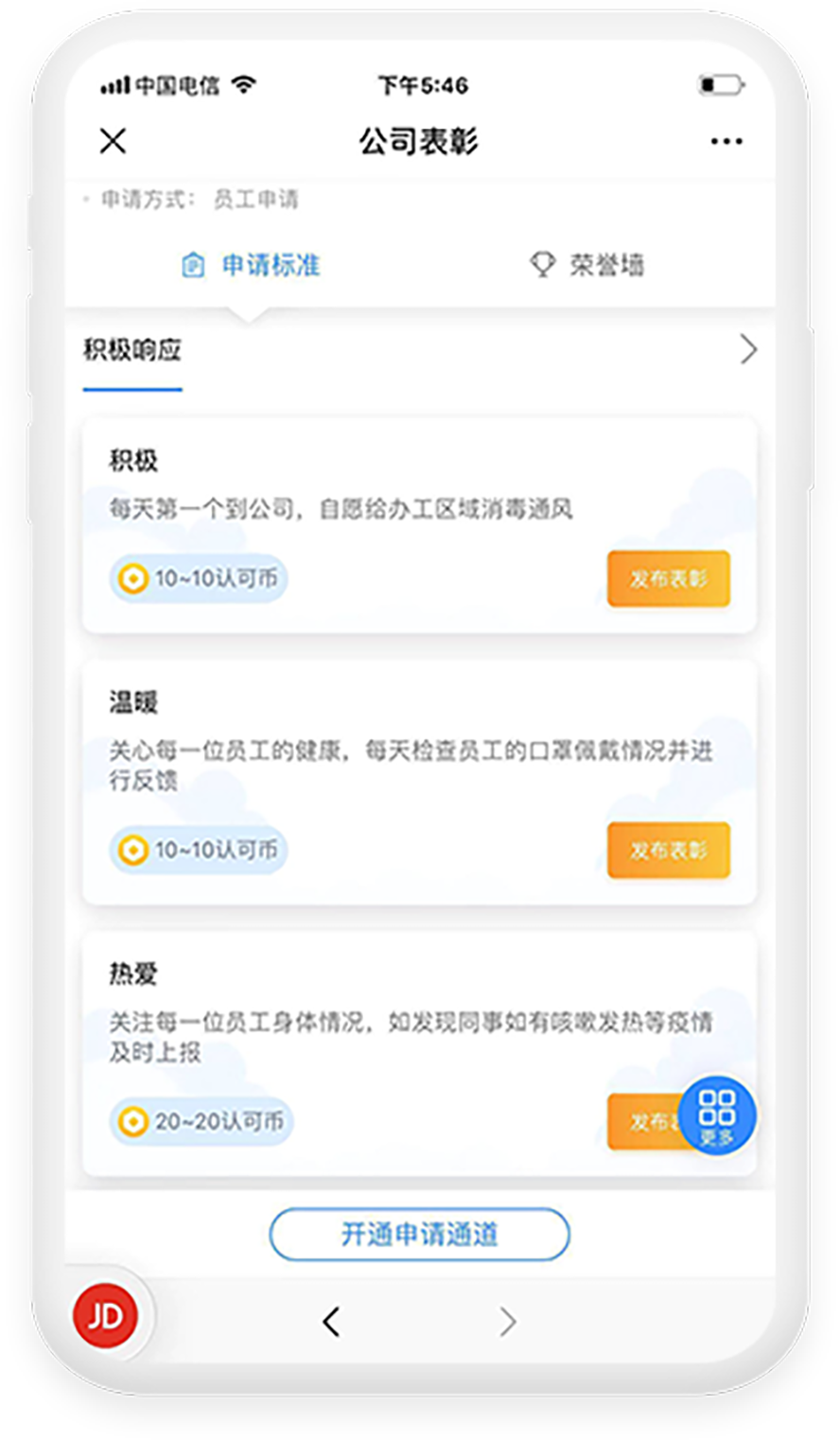
Task: Tap the 开通申请通道 button
Action: (x=419, y=1234)
